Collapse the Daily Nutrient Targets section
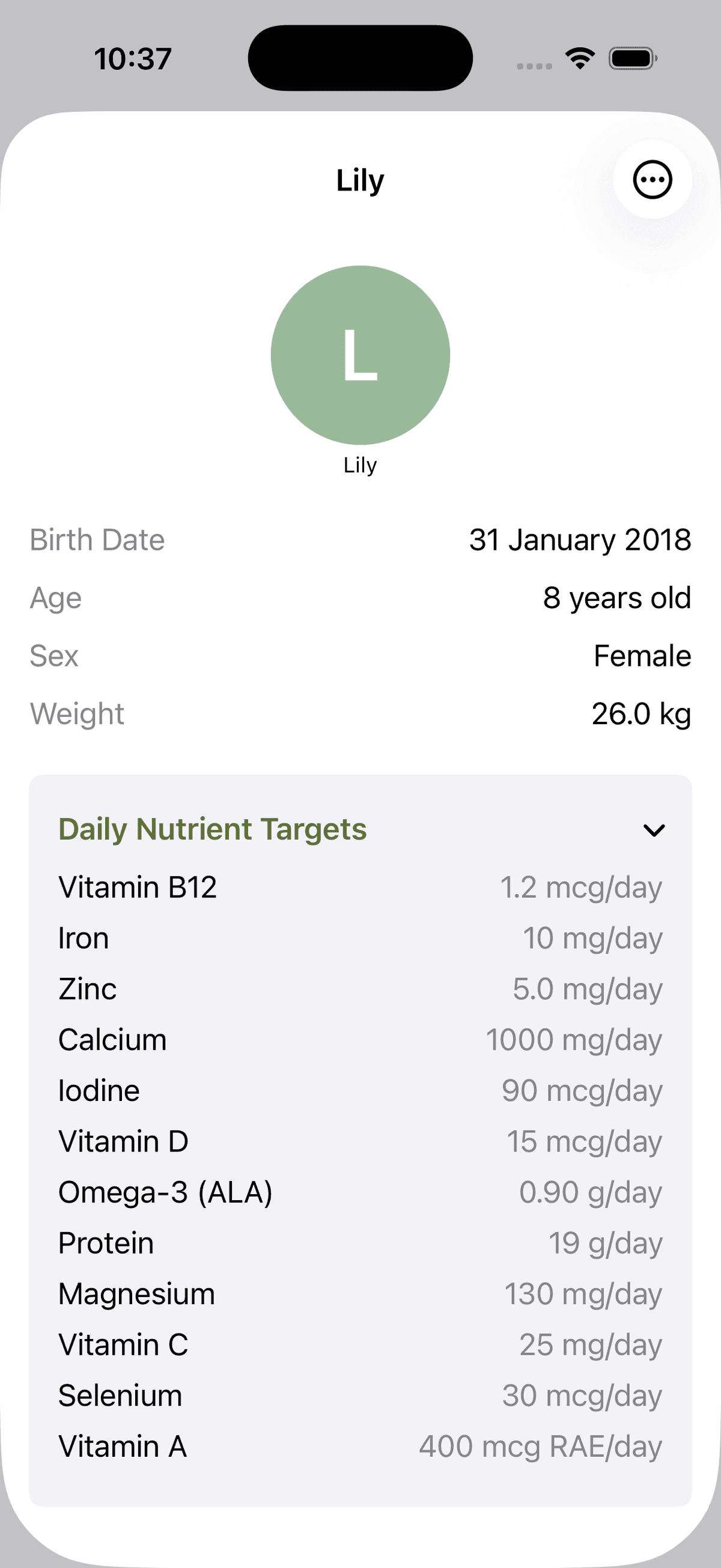 [654, 829]
